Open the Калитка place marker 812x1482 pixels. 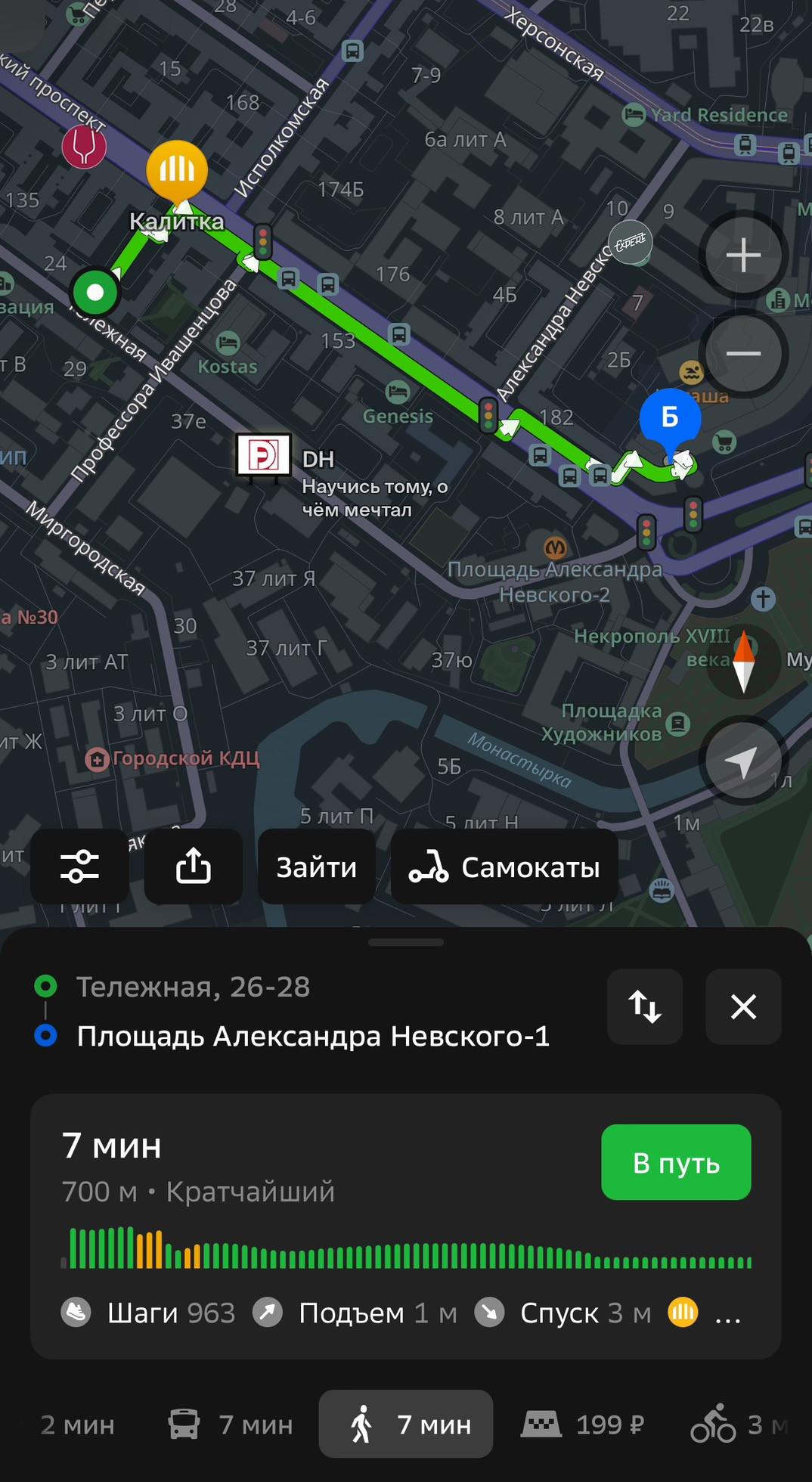176,172
